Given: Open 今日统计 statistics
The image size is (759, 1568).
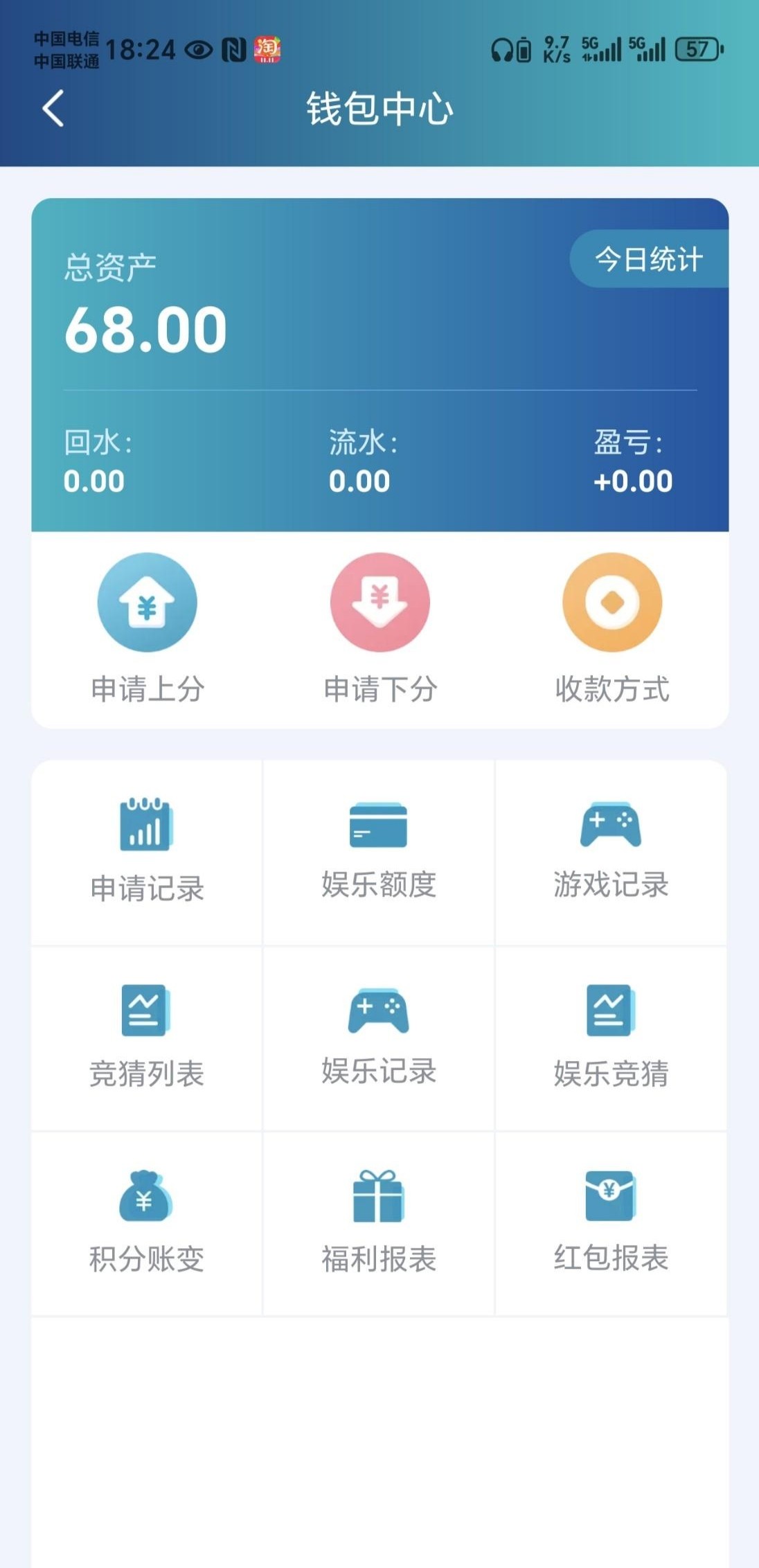Looking at the screenshot, I should 649,259.
